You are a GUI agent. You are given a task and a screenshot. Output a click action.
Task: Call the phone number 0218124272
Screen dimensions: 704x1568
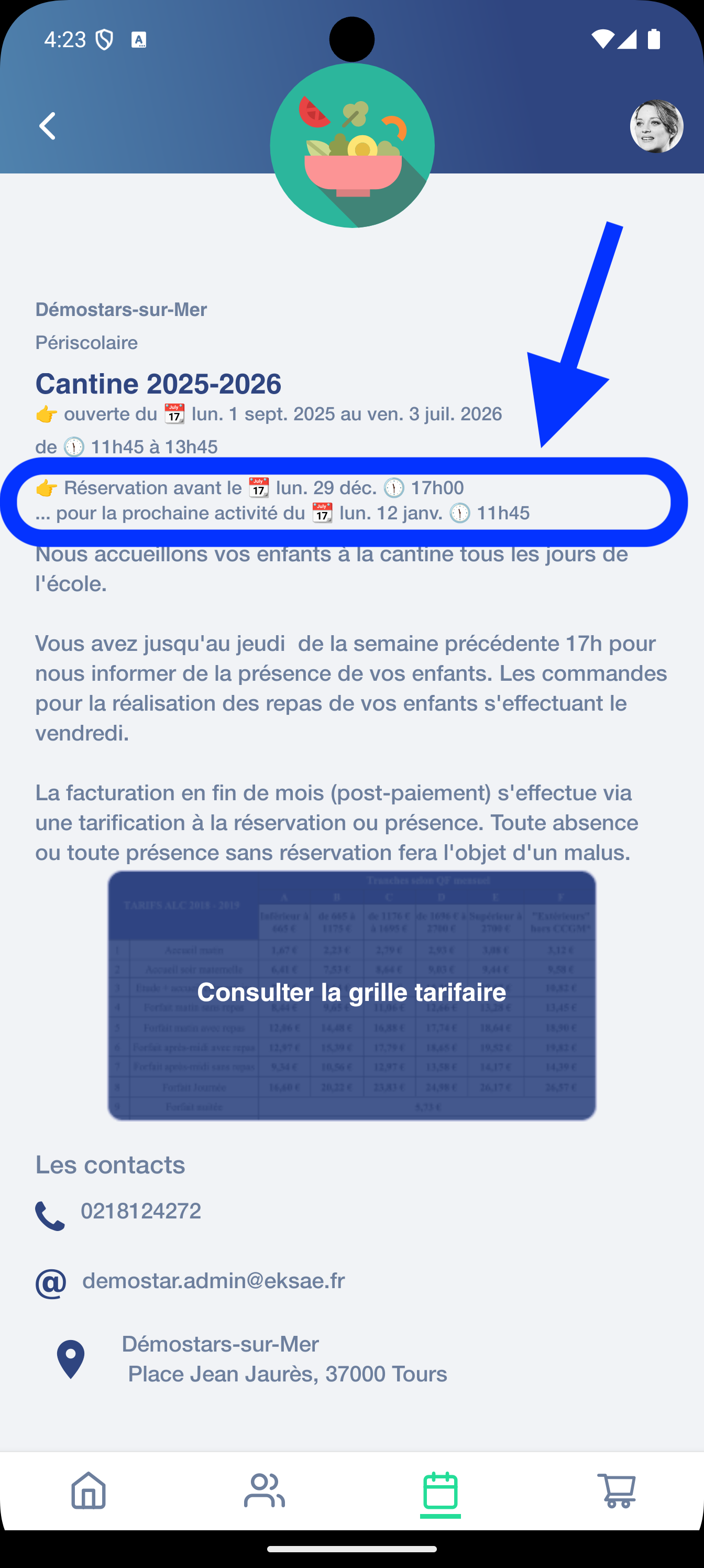coord(140,1211)
